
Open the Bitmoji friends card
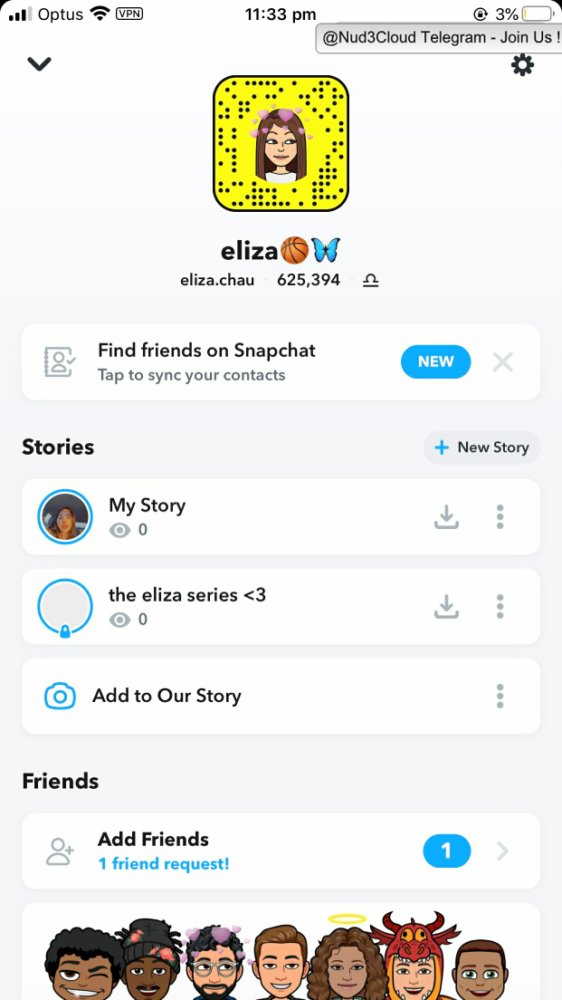(281, 952)
